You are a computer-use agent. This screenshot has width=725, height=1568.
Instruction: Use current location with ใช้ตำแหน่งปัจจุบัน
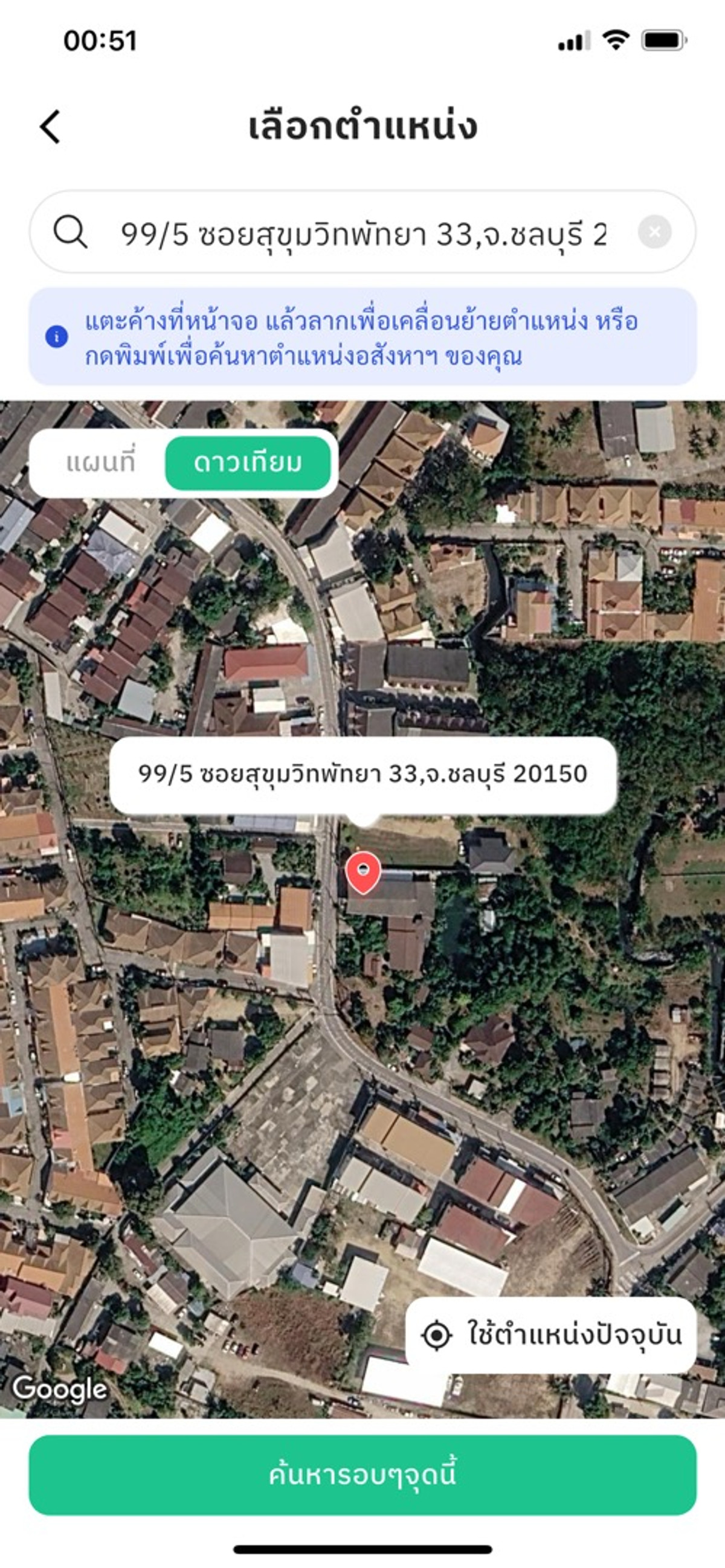(551, 1335)
